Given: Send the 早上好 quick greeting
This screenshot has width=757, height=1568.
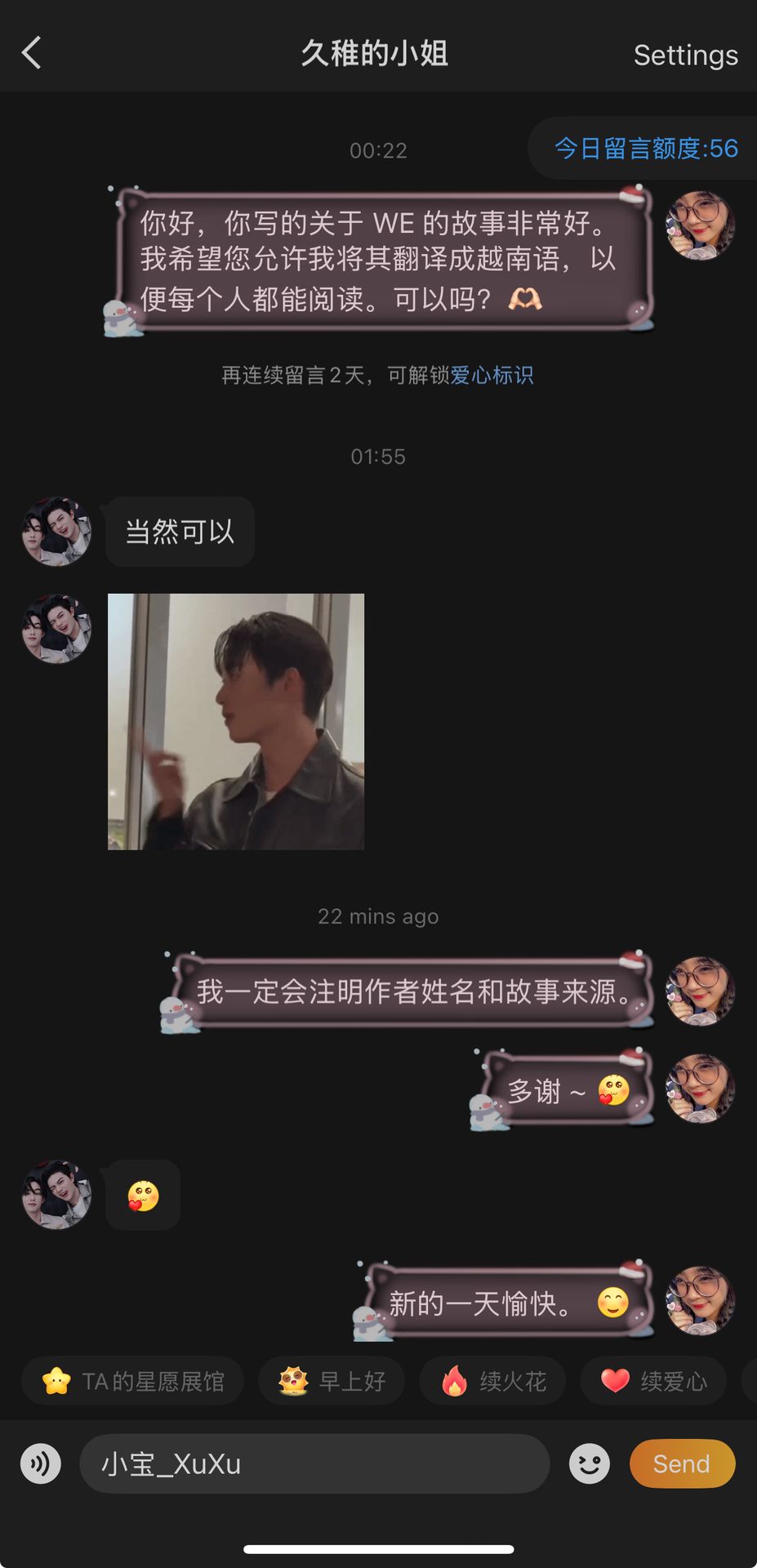Looking at the screenshot, I should 332,1381.
